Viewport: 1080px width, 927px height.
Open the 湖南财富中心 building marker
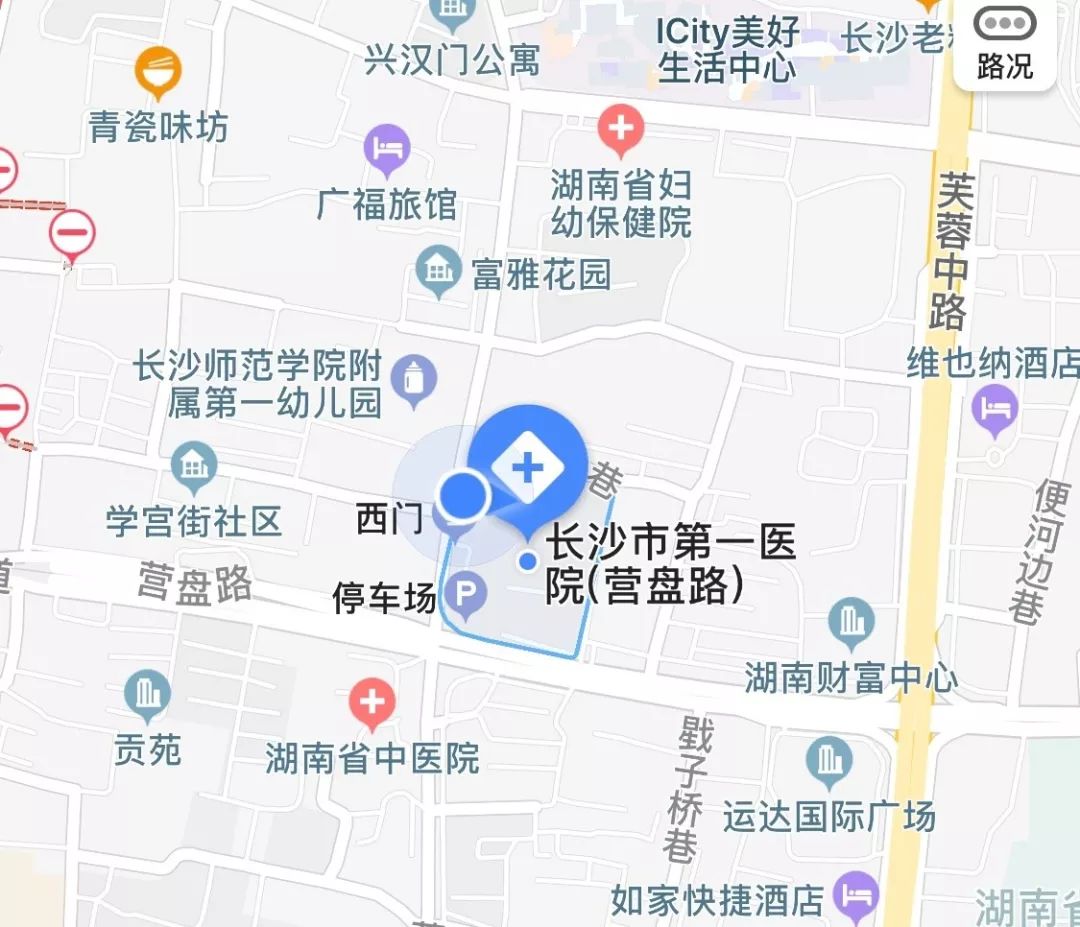pyautogui.click(x=851, y=622)
